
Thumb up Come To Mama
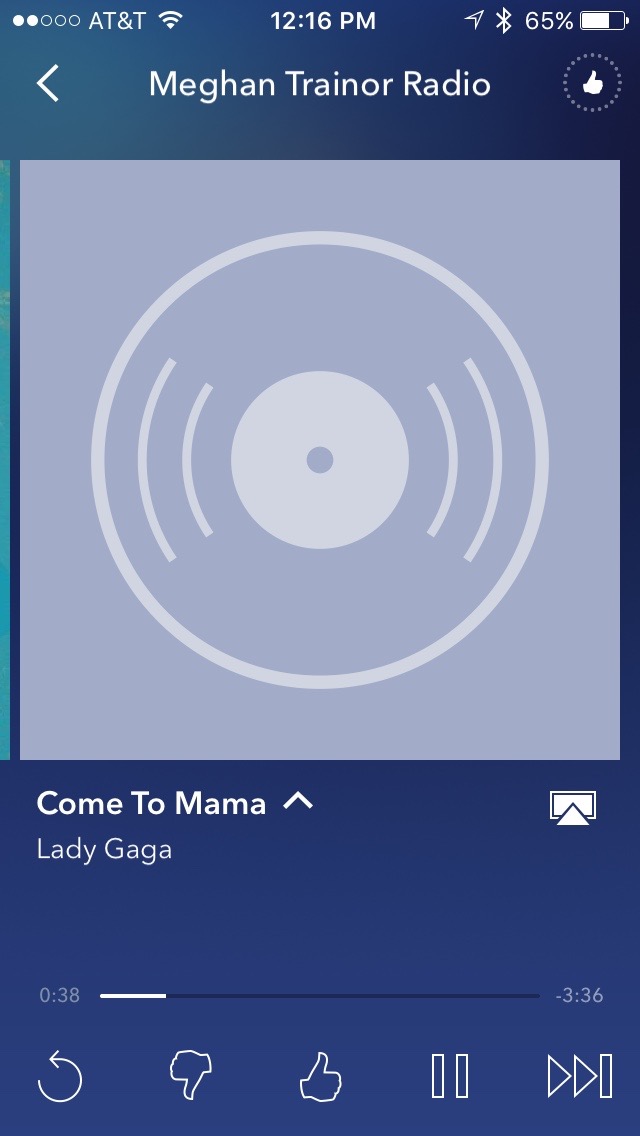(x=320, y=1077)
